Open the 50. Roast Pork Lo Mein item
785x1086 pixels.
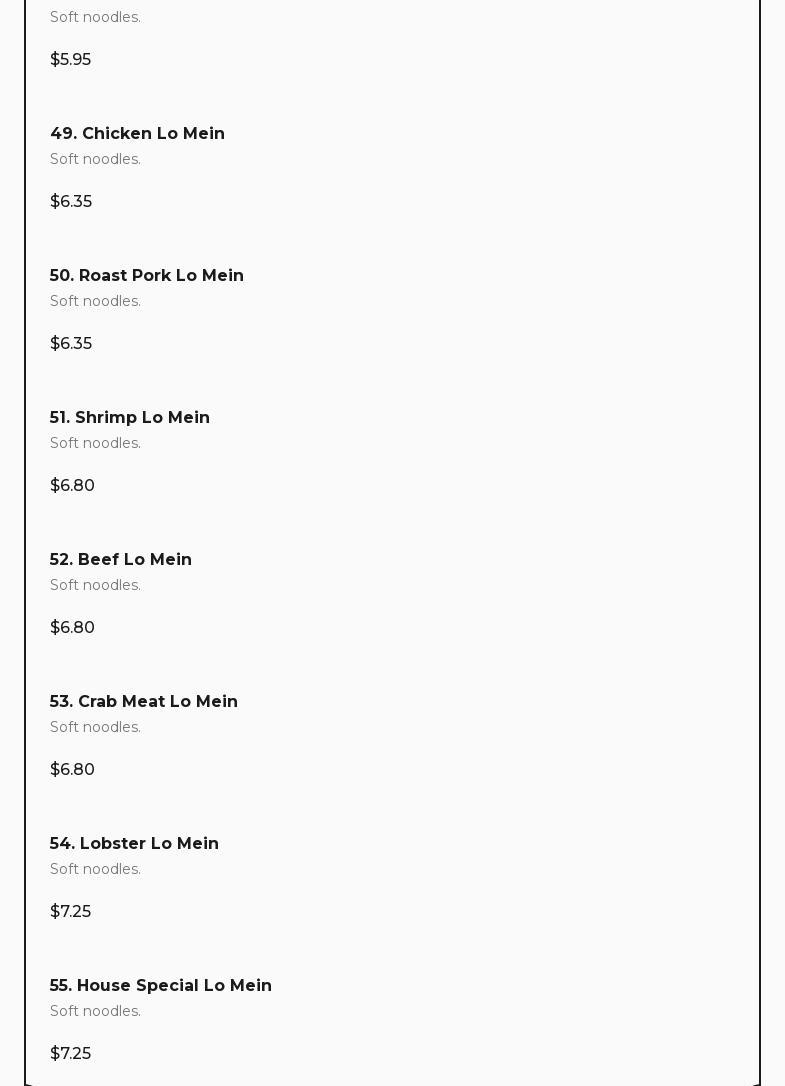pyautogui.click(x=147, y=276)
